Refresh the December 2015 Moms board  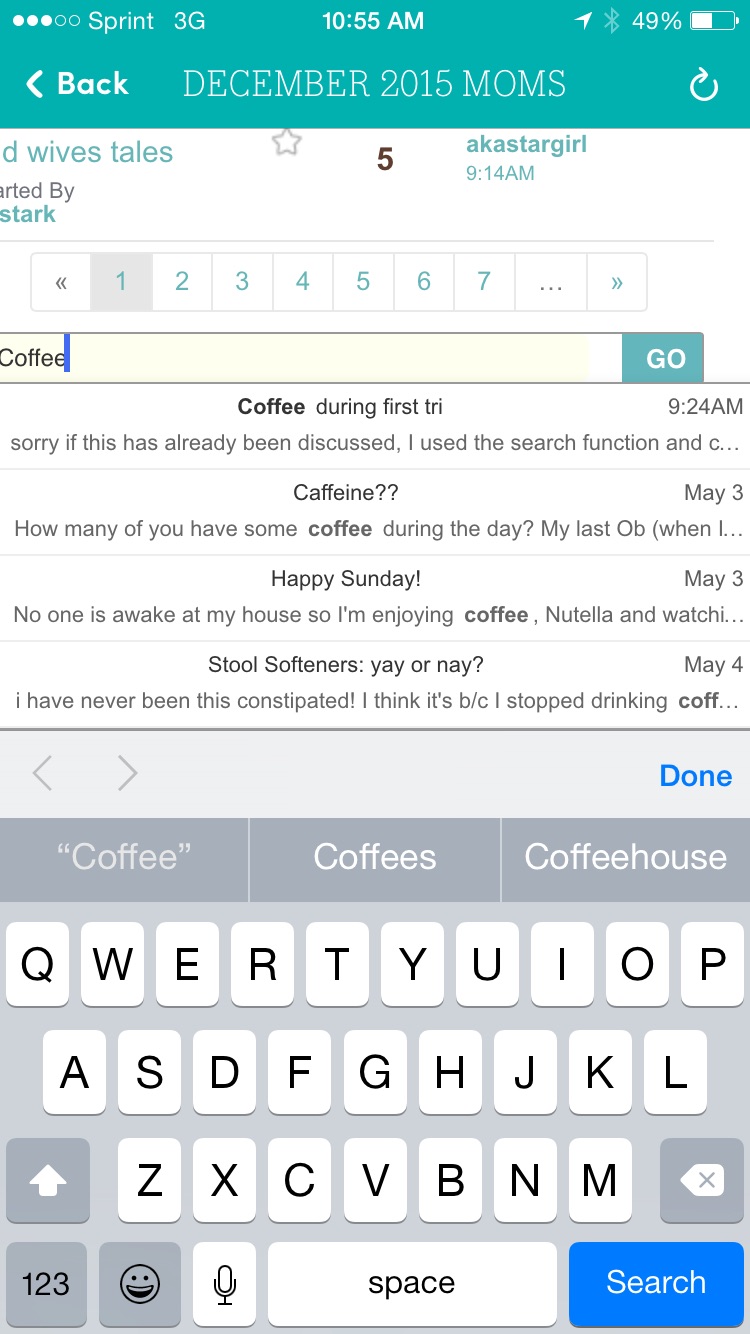(704, 86)
